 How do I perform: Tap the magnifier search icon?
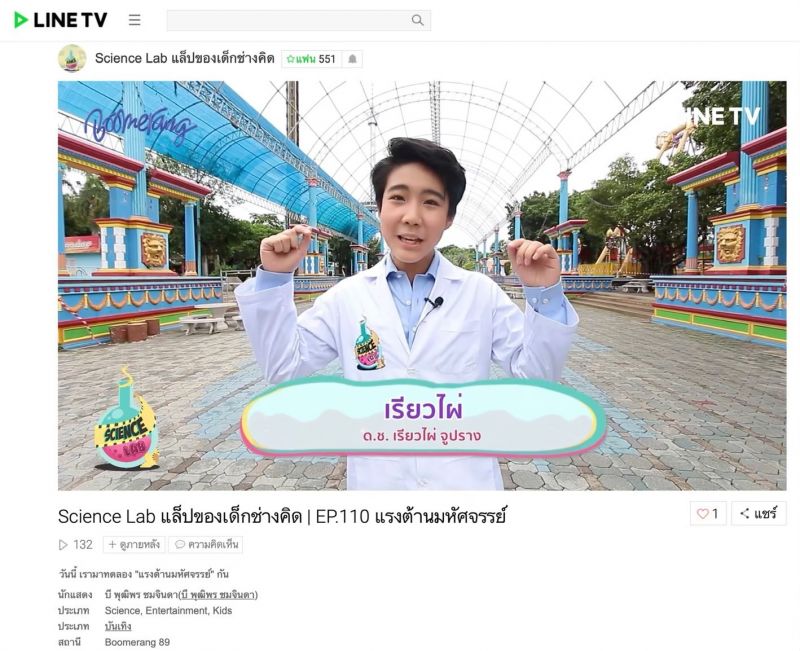coord(418,20)
